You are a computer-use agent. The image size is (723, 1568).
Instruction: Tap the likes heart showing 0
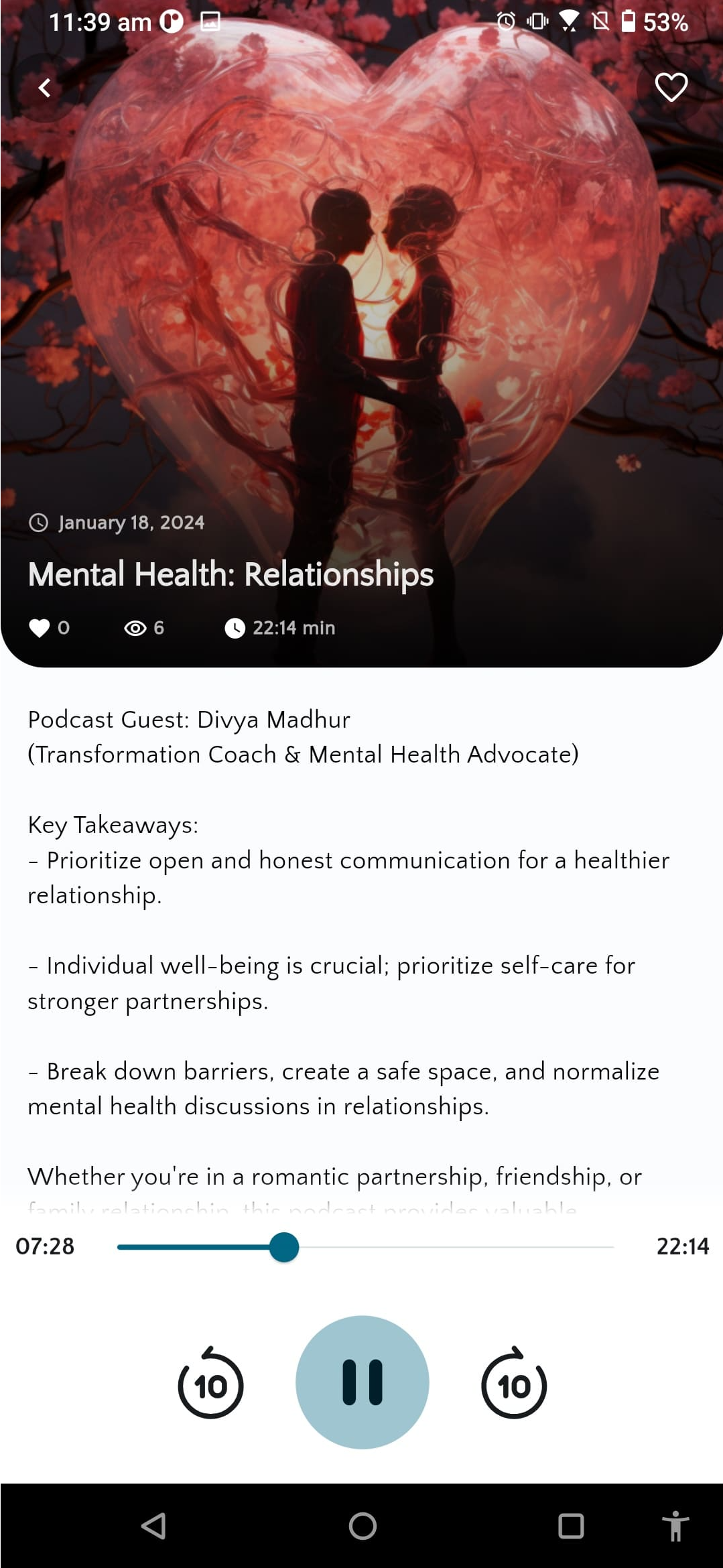[x=40, y=627]
